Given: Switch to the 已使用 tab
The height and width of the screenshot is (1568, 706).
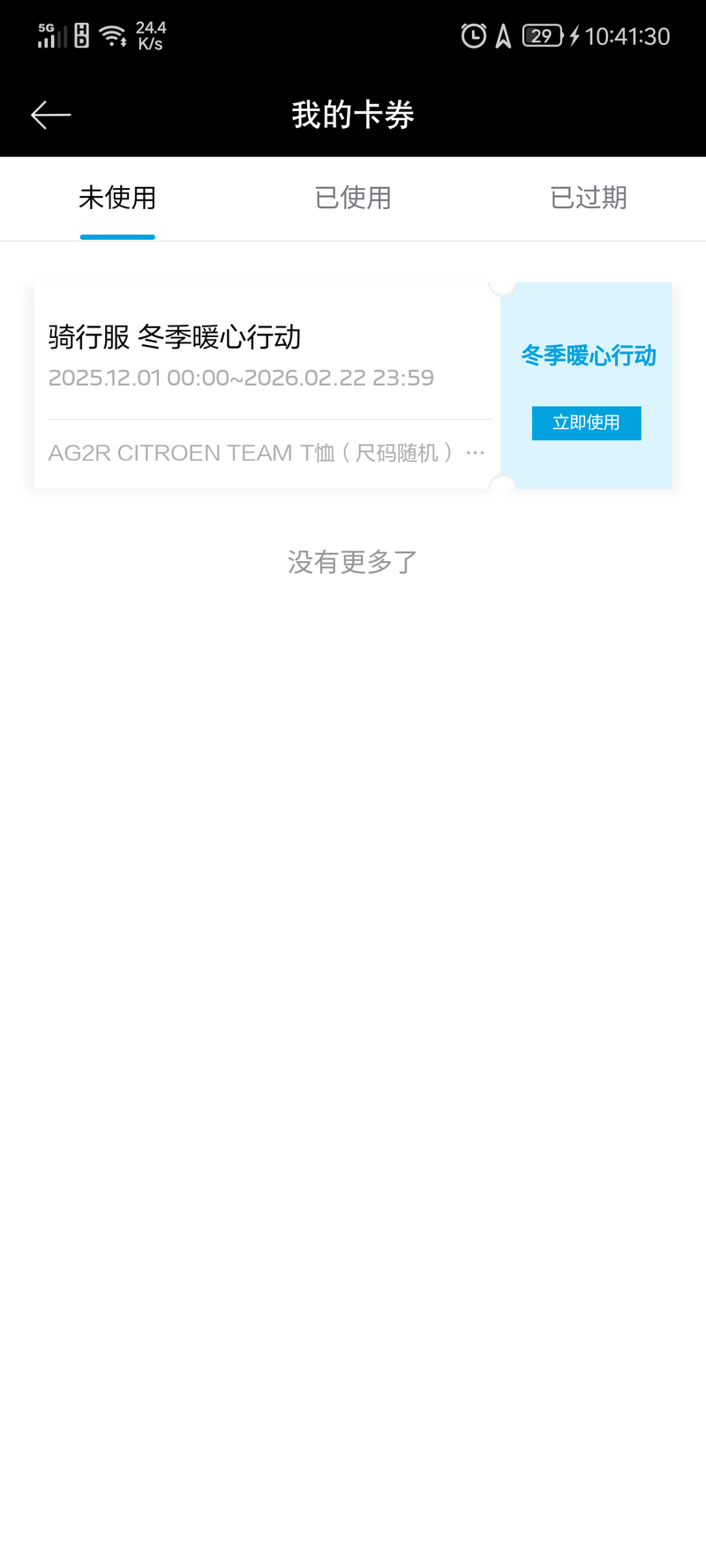Looking at the screenshot, I should pyautogui.click(x=353, y=198).
